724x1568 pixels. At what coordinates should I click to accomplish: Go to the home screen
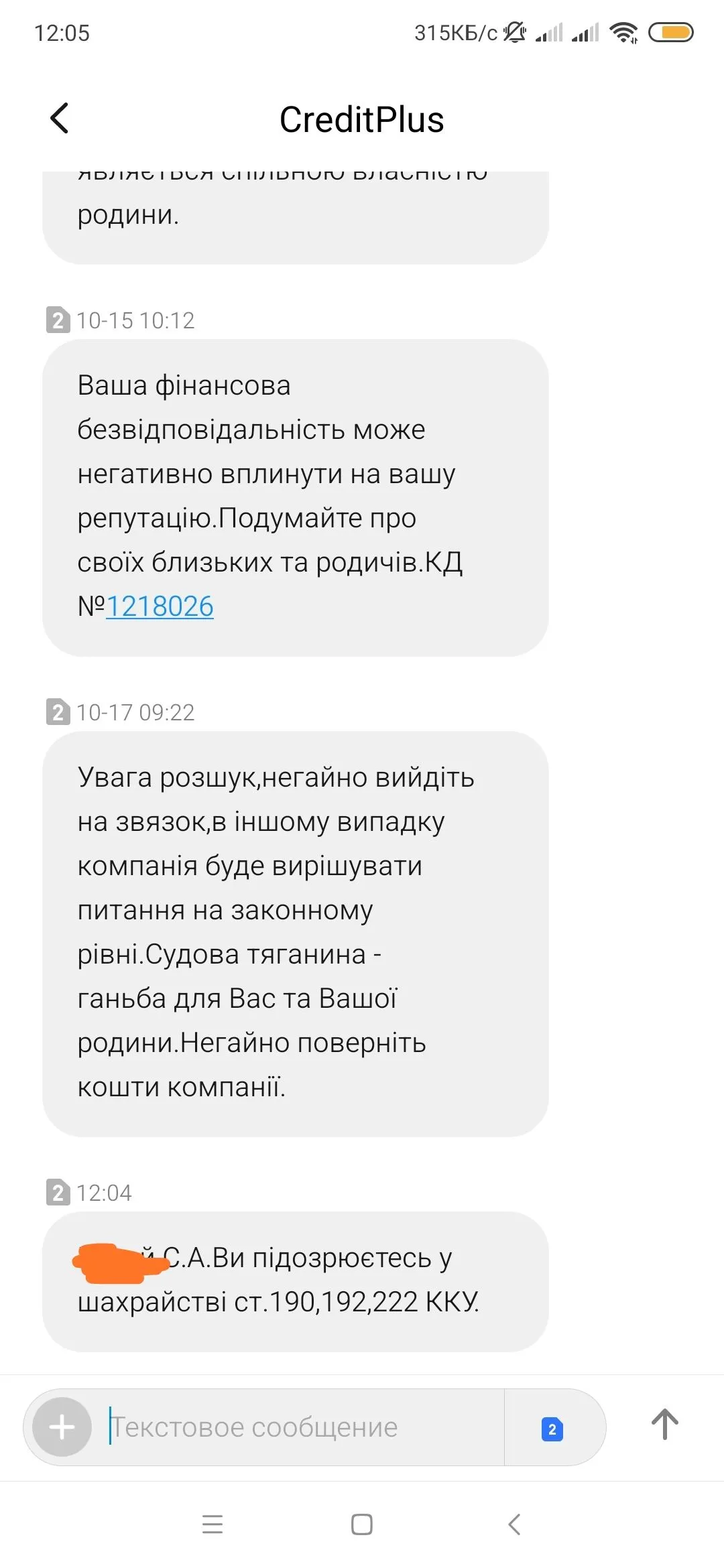click(x=362, y=1524)
